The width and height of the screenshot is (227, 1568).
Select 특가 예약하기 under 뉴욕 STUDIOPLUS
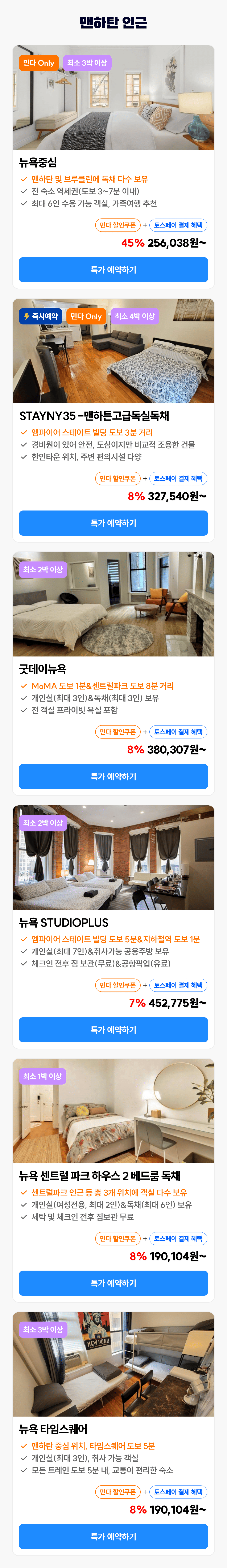point(113,1029)
